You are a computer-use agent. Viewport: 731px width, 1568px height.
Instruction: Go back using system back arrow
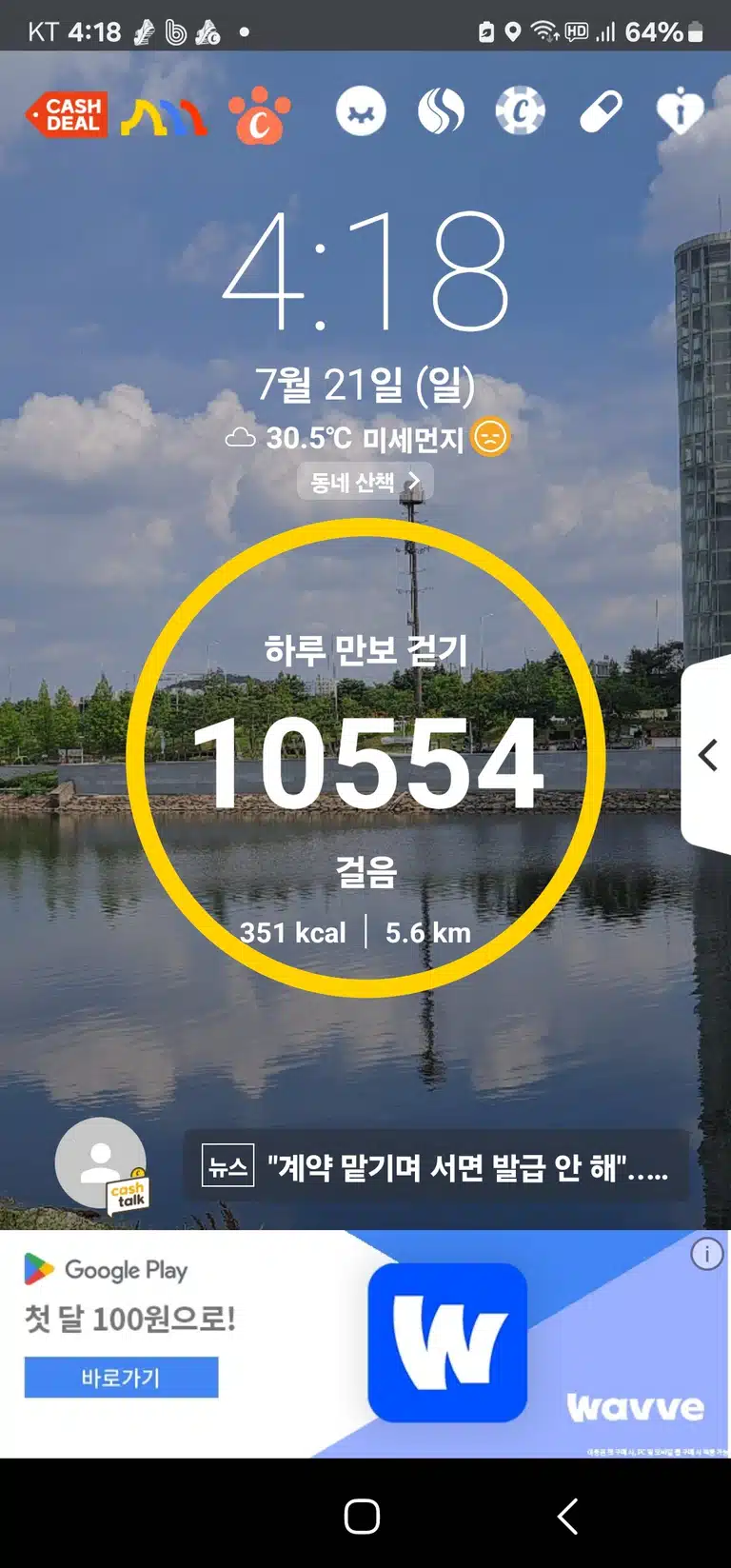tap(567, 1516)
